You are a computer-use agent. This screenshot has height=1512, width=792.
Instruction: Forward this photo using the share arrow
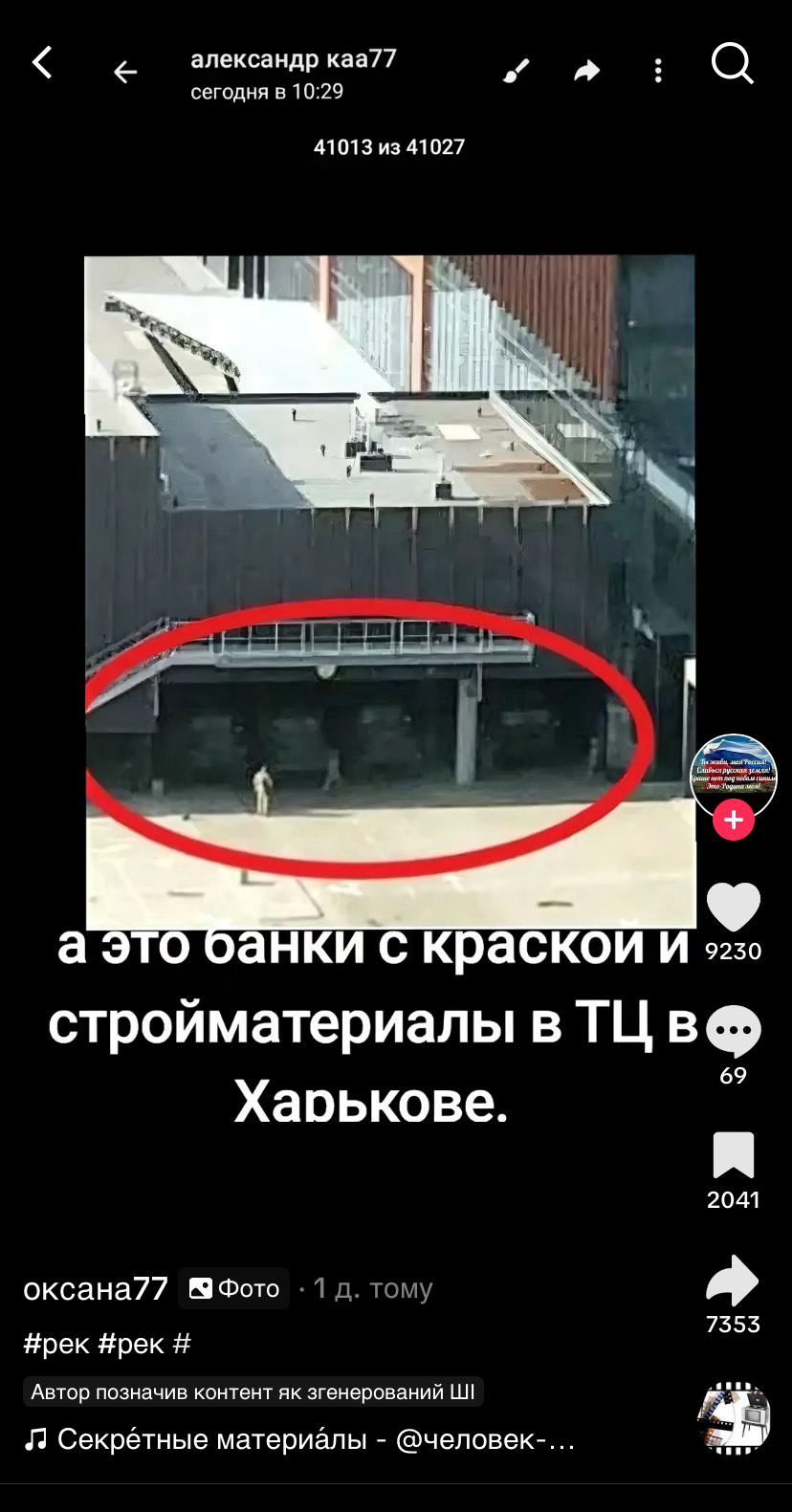tap(586, 71)
